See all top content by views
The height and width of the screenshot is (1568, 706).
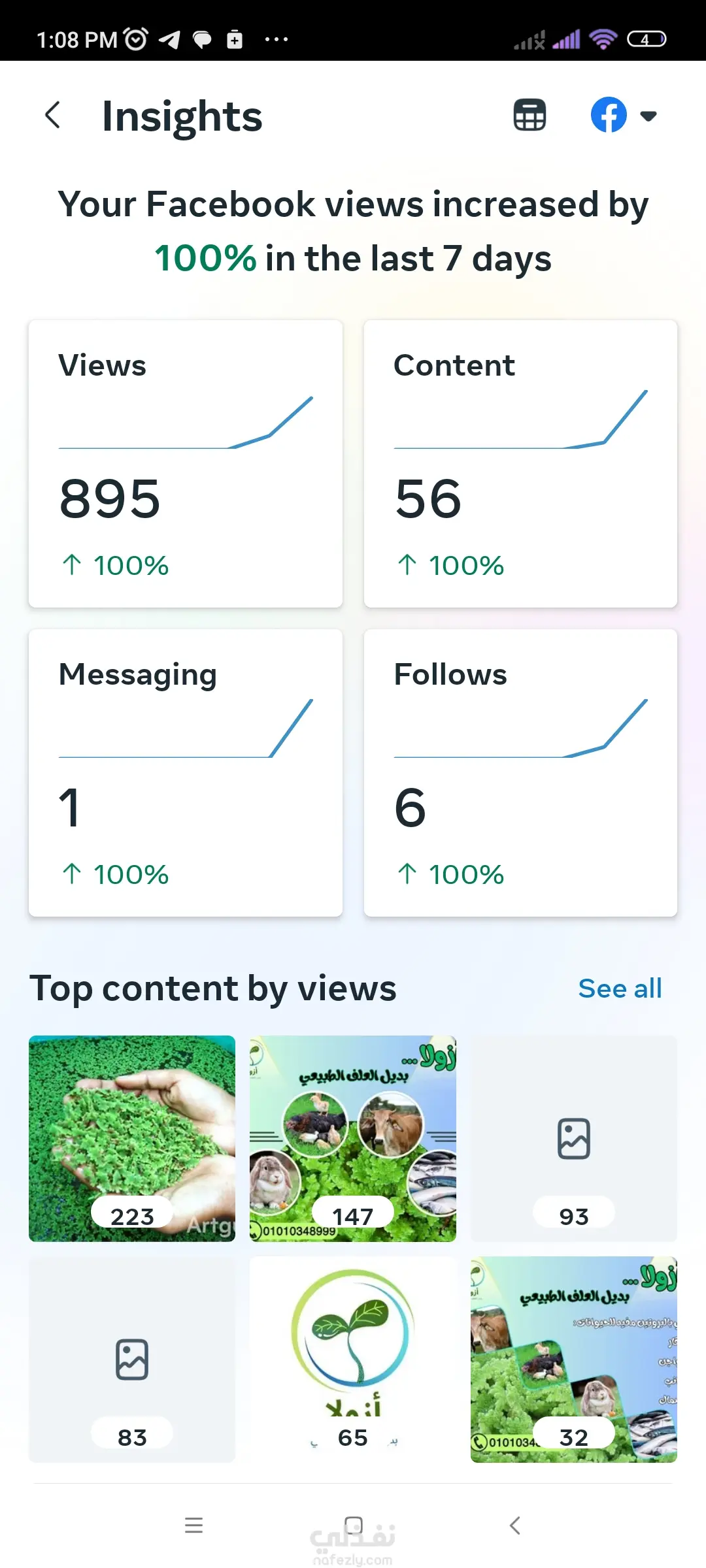tap(620, 988)
